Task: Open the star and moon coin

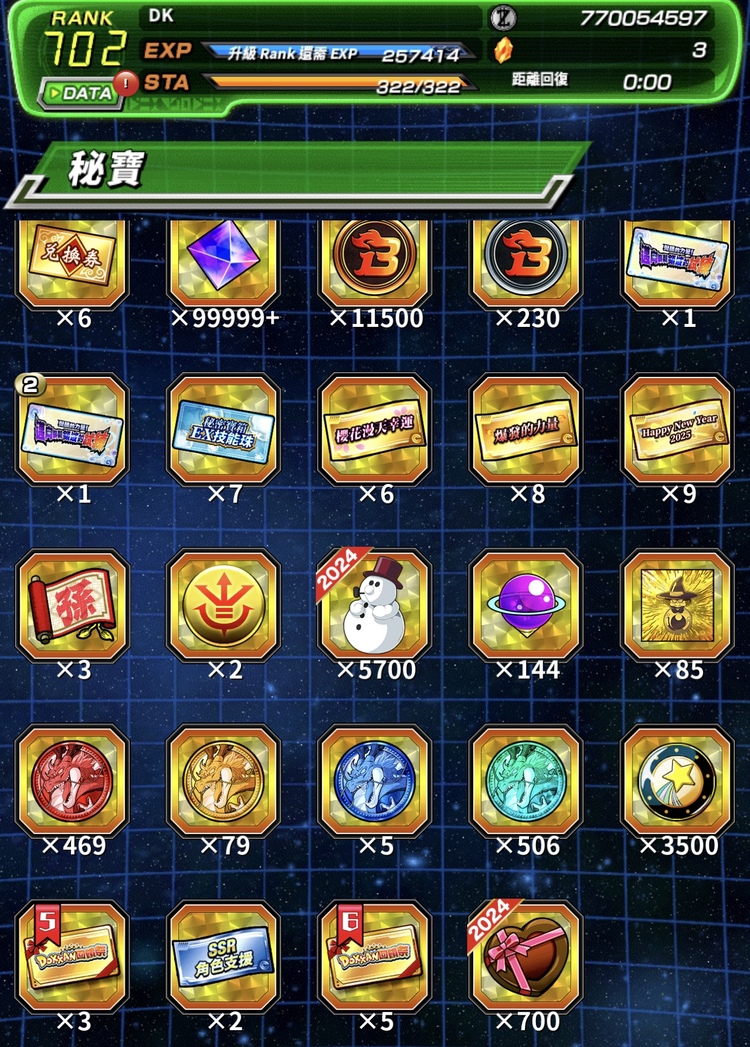Action: click(x=677, y=782)
